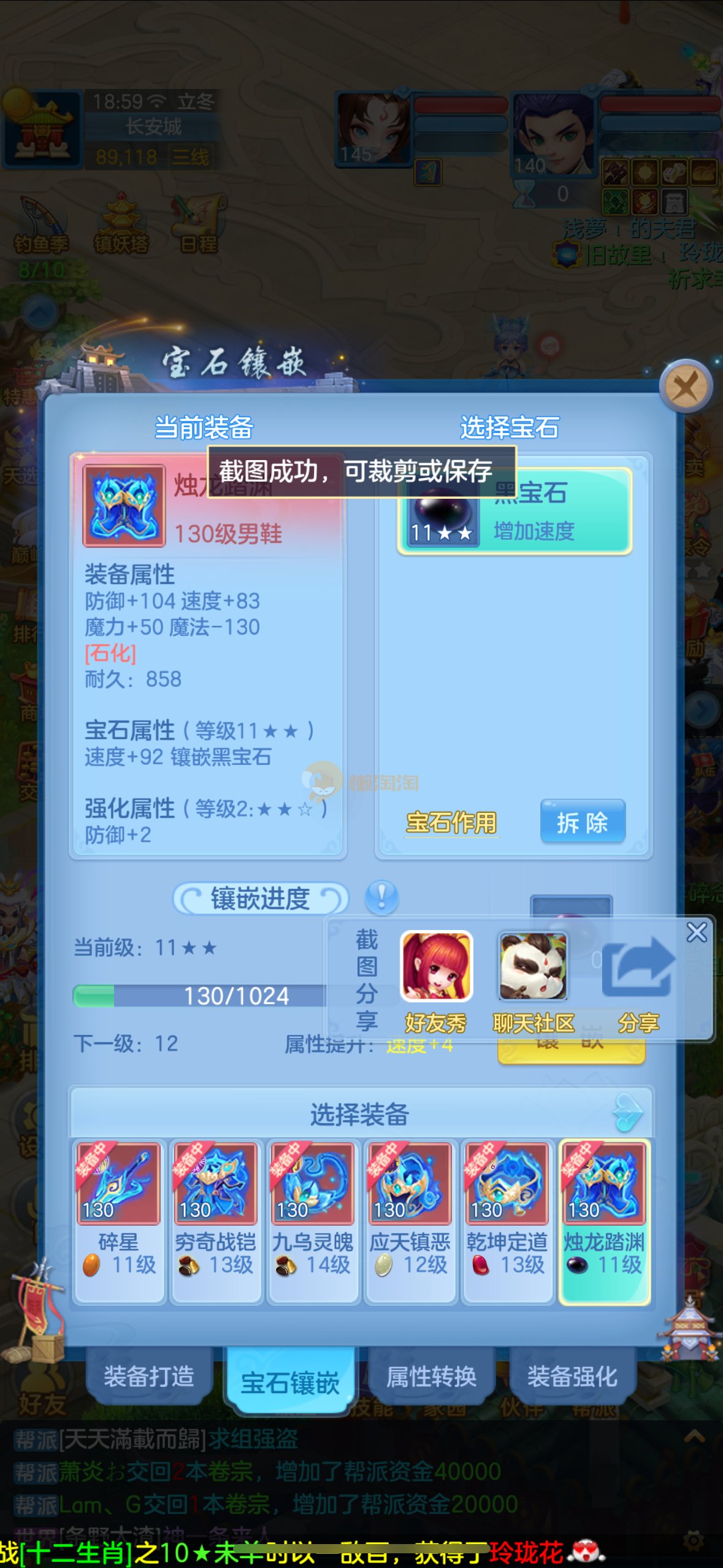
Task: Select the 烛龙踏渊 equipment
Action: (604, 1220)
